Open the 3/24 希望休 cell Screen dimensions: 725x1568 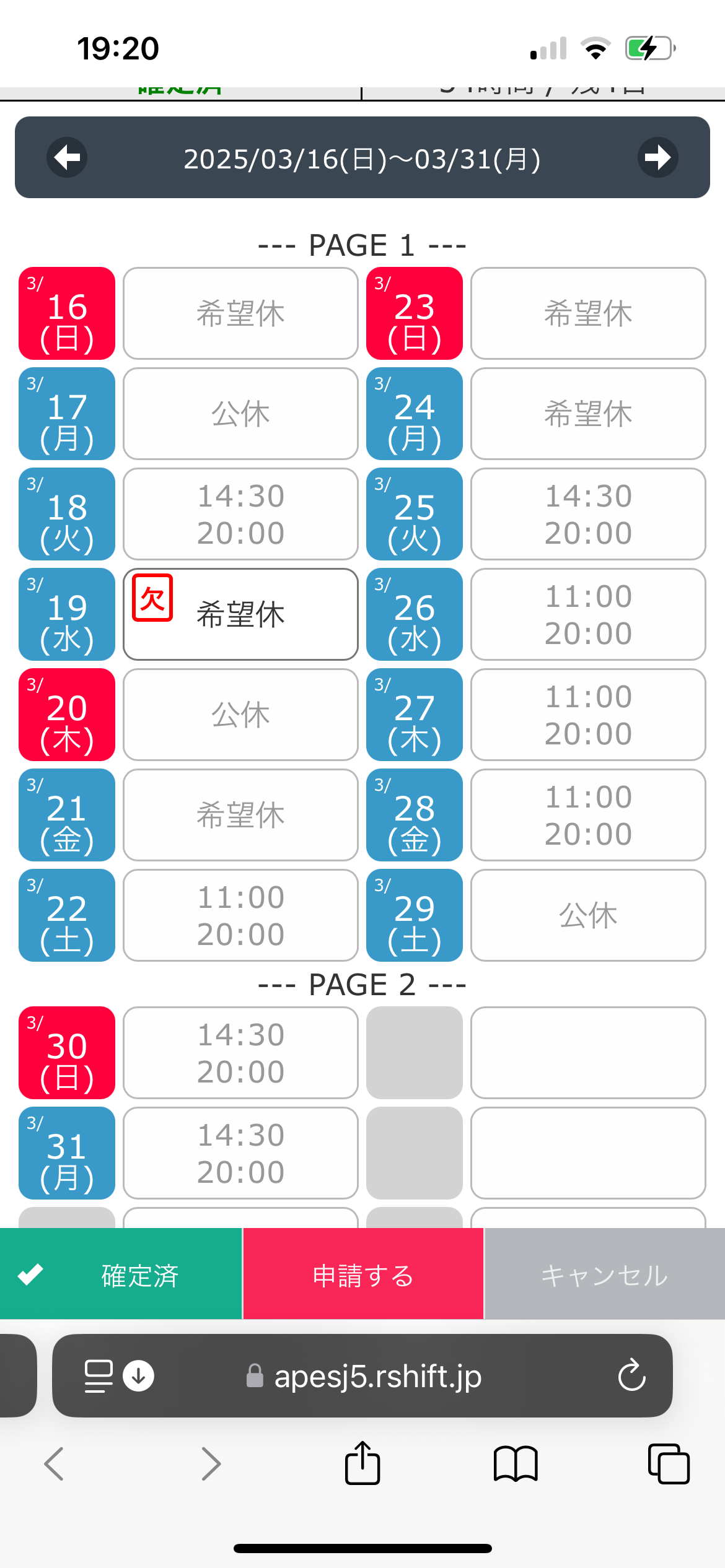588,414
